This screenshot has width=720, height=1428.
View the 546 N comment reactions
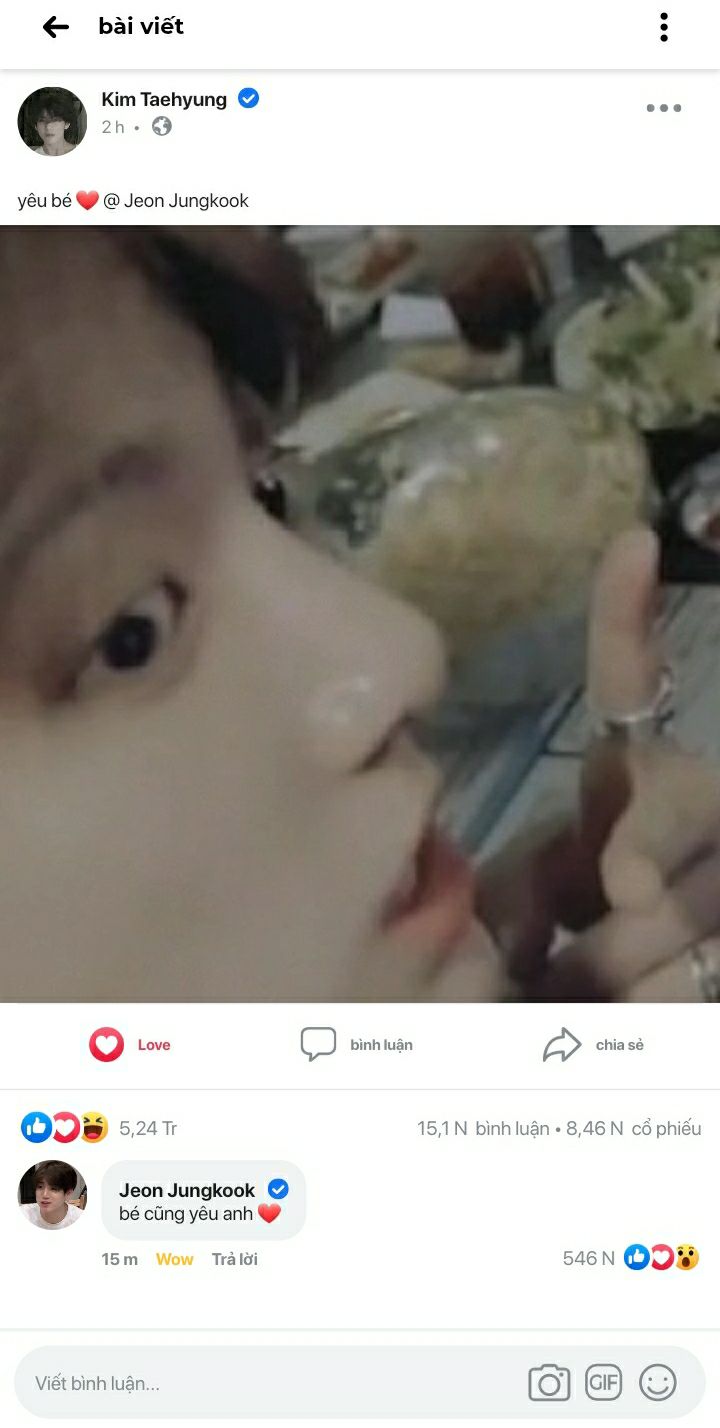tap(630, 1258)
